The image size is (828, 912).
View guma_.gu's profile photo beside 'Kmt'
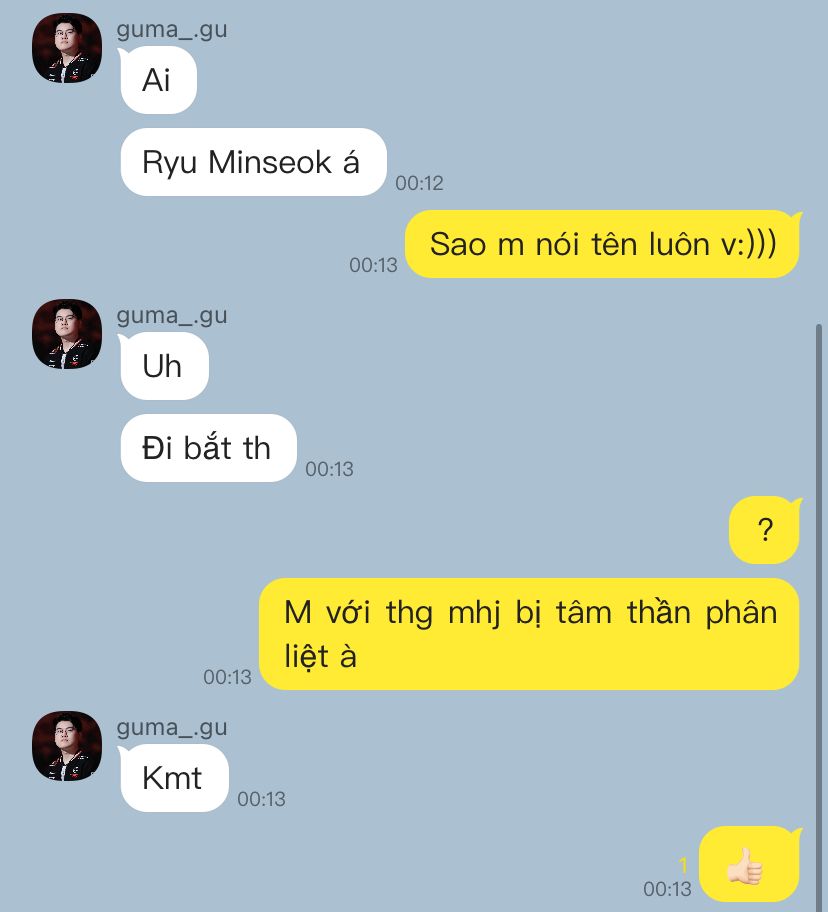click(67, 746)
